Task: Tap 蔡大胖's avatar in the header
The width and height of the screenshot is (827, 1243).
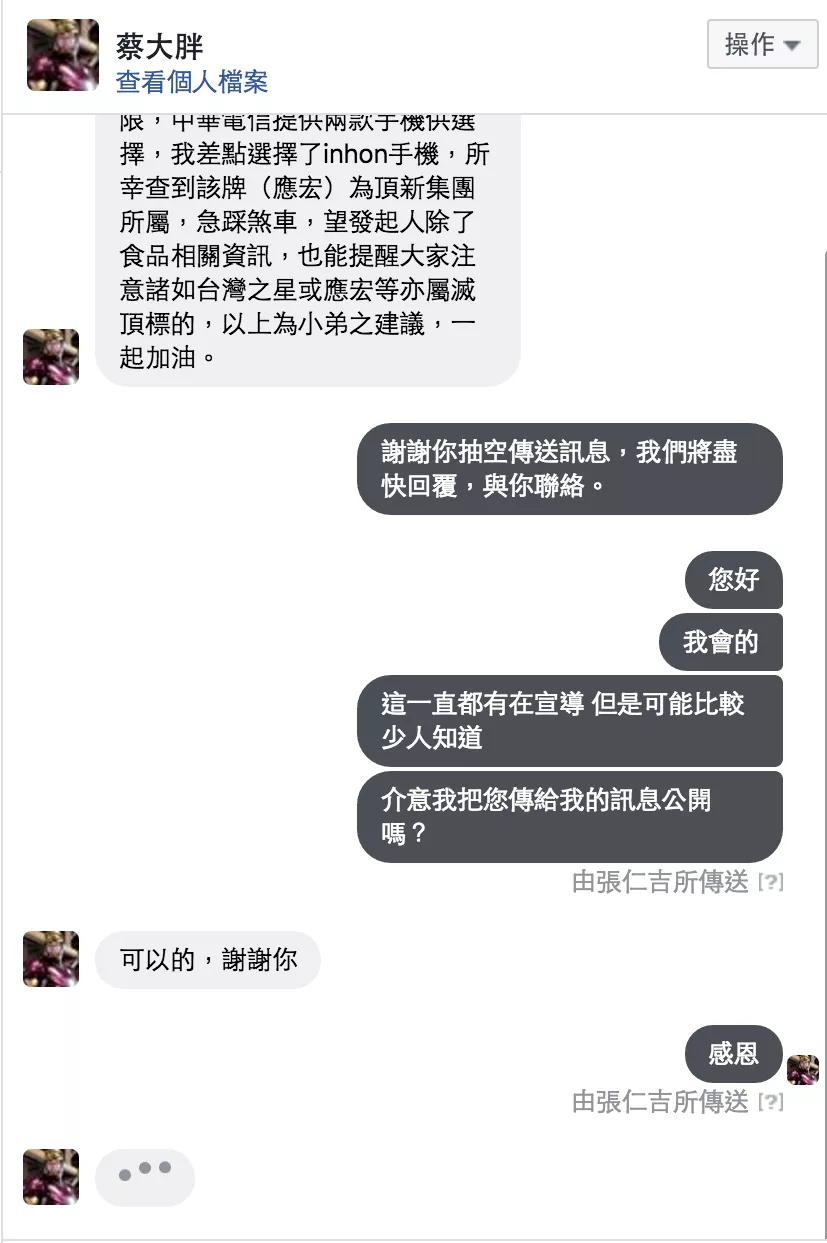Action: click(x=63, y=55)
